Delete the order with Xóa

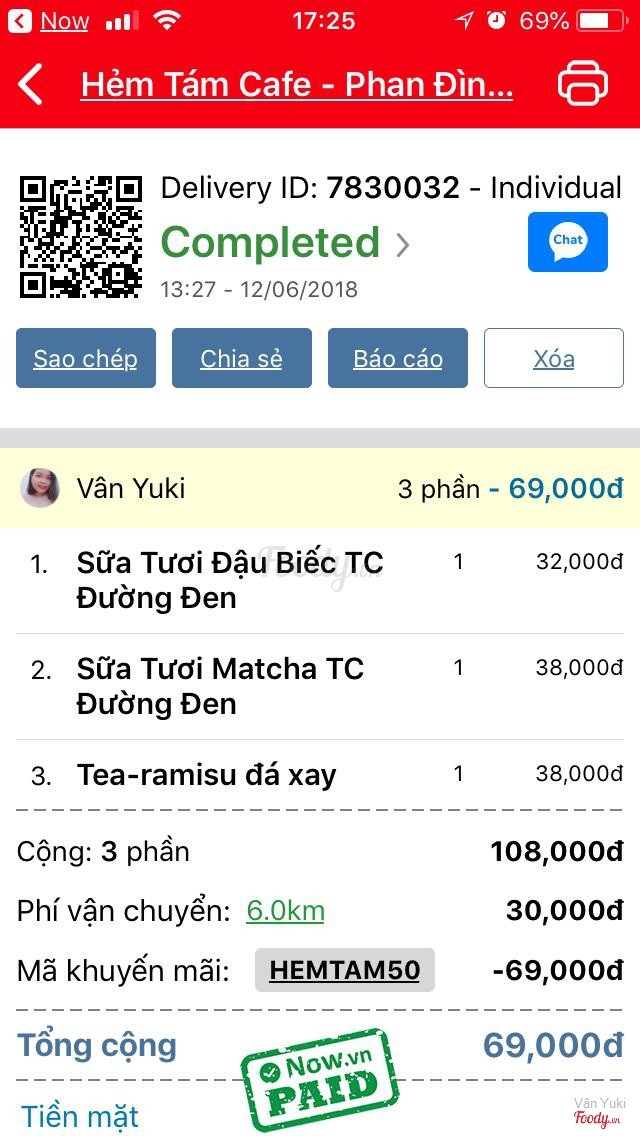(553, 358)
